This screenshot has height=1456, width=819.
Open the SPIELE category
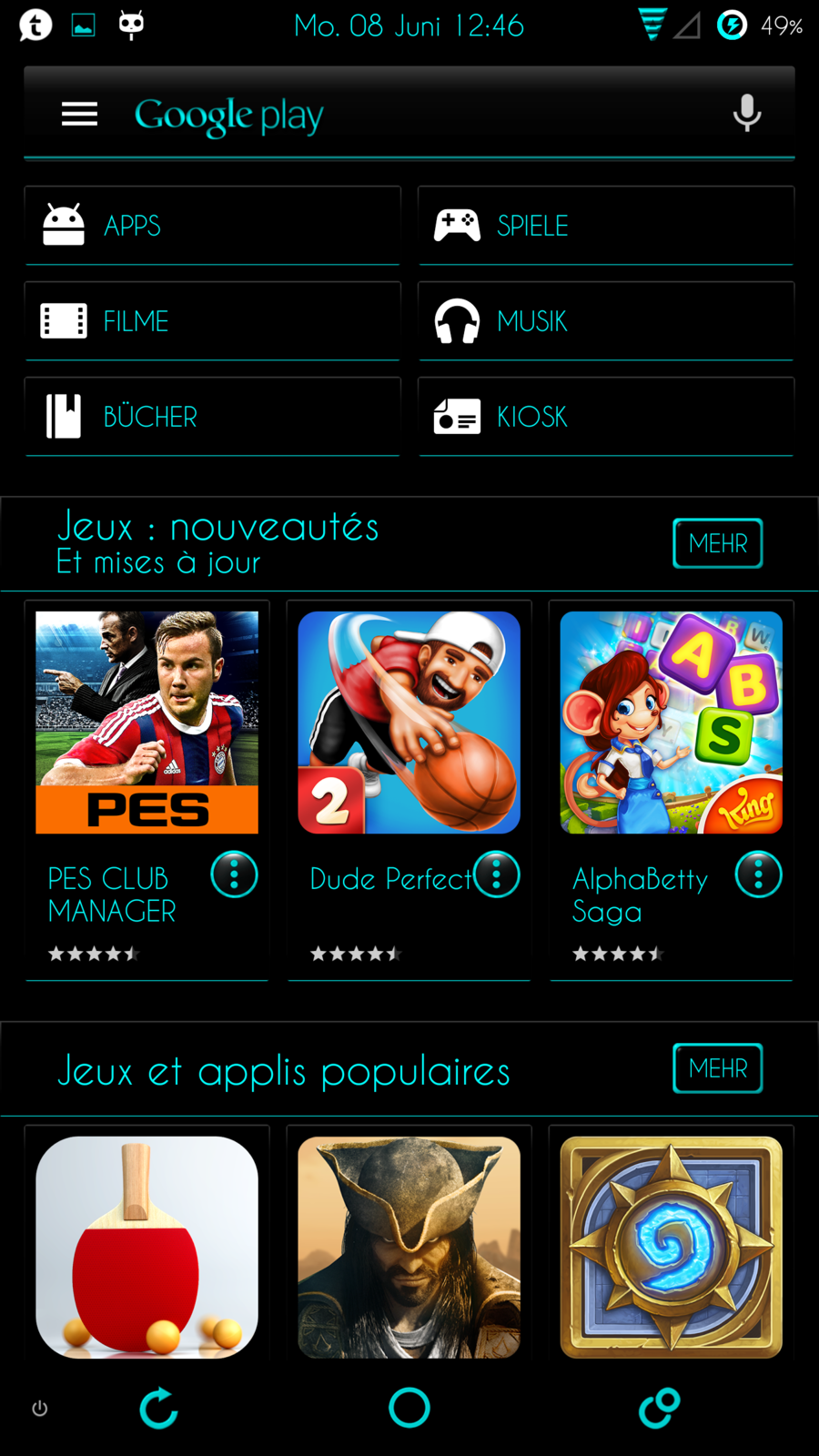click(x=605, y=226)
